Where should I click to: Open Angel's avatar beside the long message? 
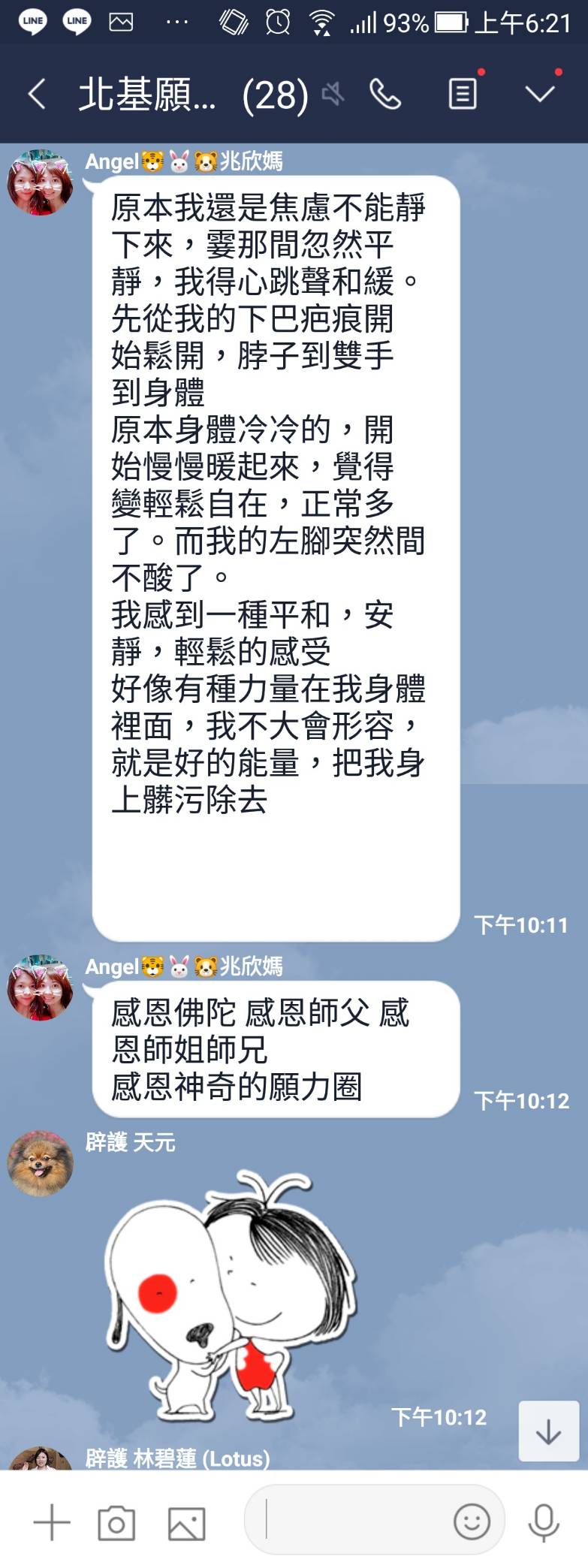[40, 182]
